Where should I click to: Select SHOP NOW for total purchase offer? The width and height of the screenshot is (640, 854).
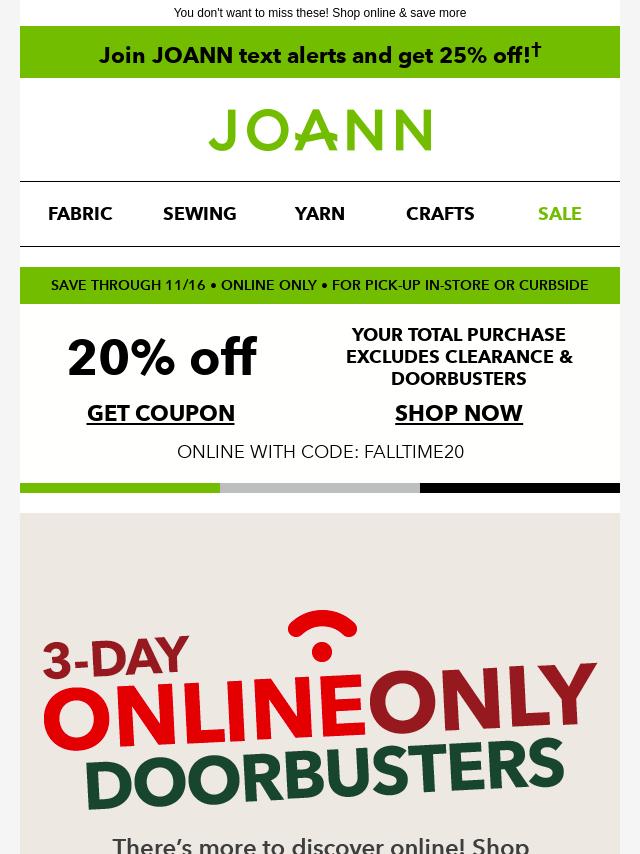[458, 413]
